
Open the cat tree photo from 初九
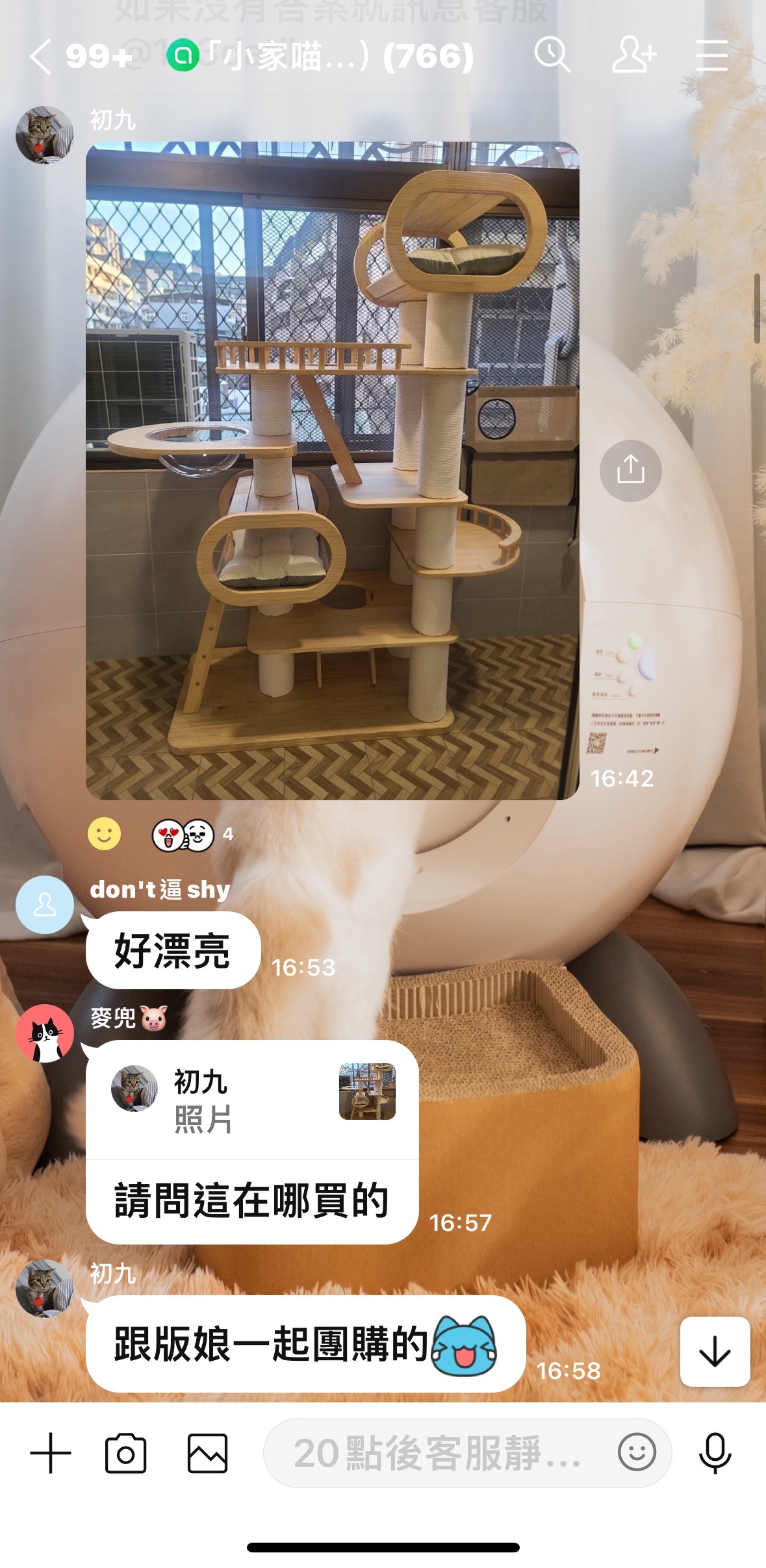tap(332, 470)
